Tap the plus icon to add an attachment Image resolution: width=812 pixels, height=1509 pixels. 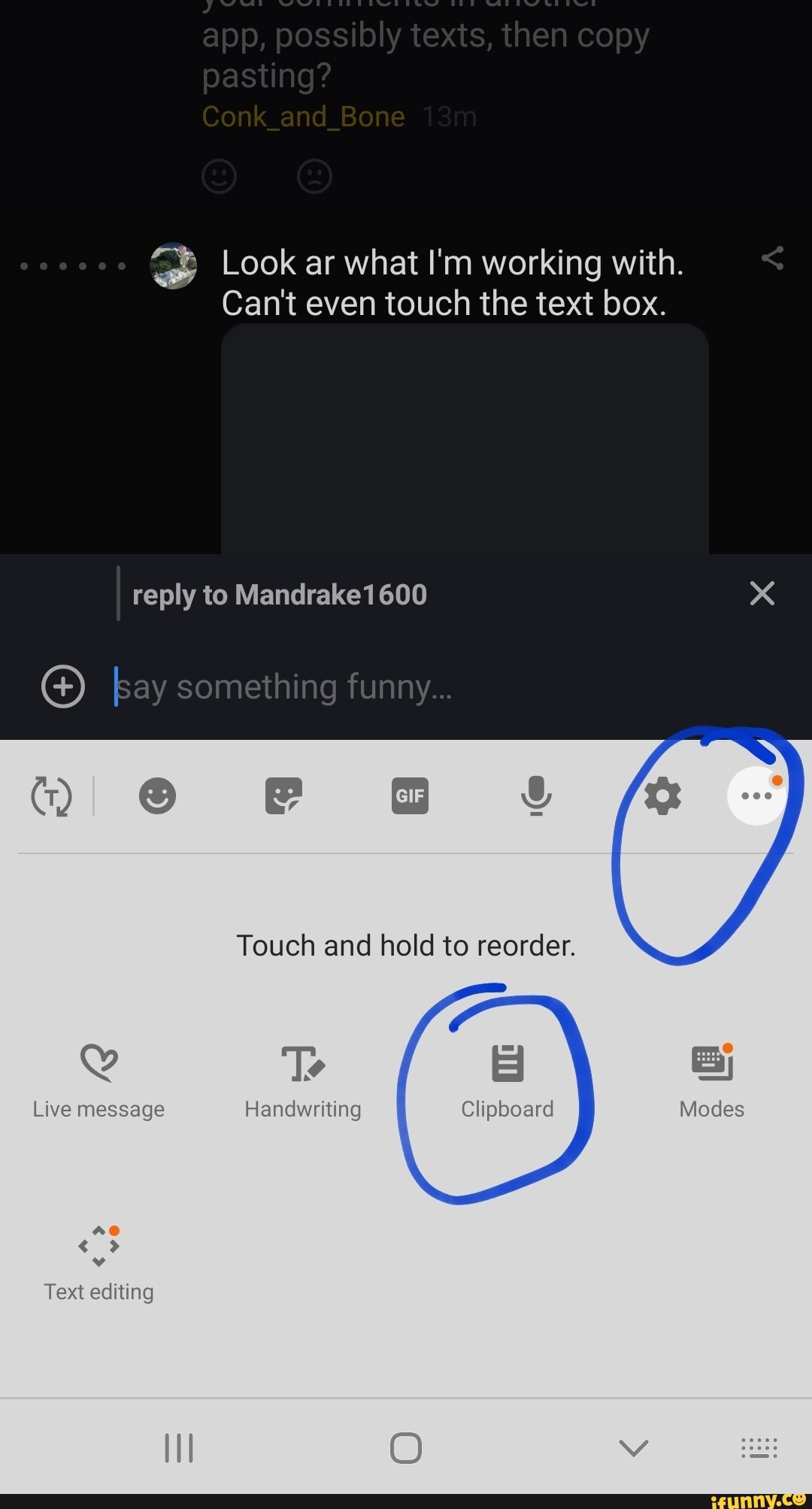[63, 686]
